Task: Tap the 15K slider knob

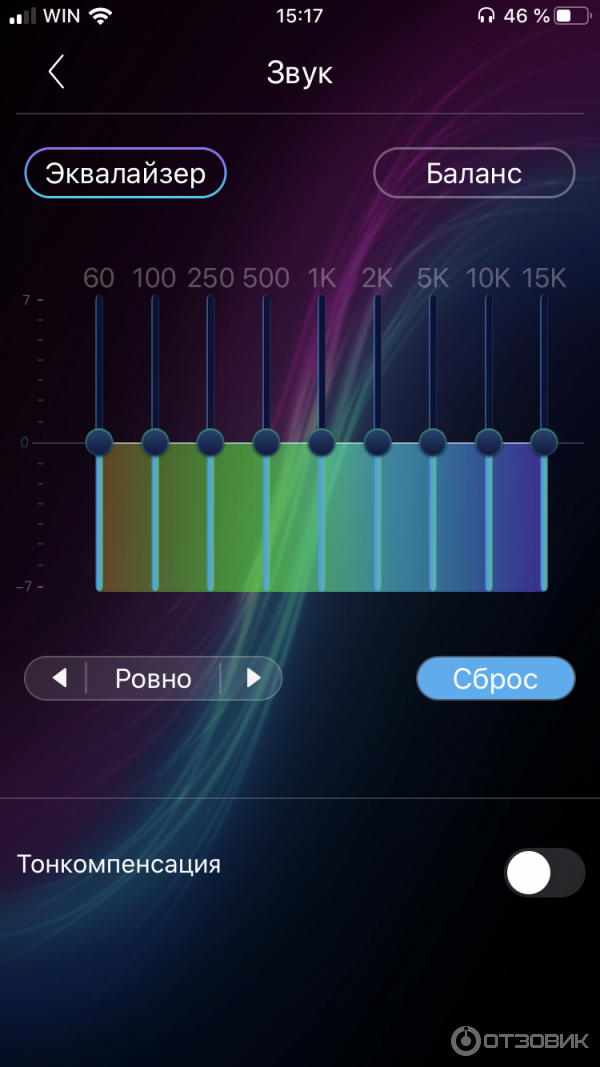Action: (x=543, y=442)
